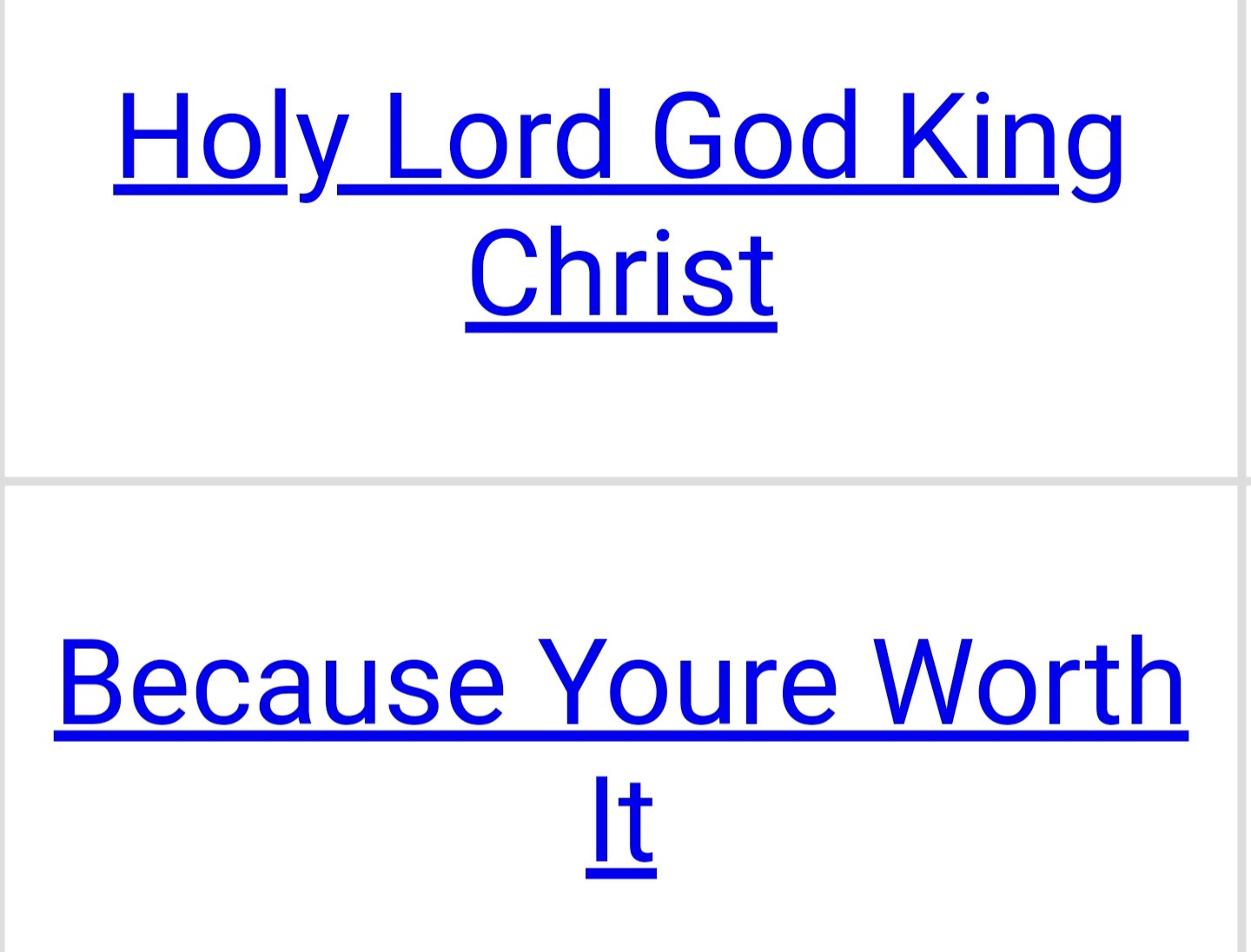Open the Holy Lord God King Christ link

pos(620,139)
